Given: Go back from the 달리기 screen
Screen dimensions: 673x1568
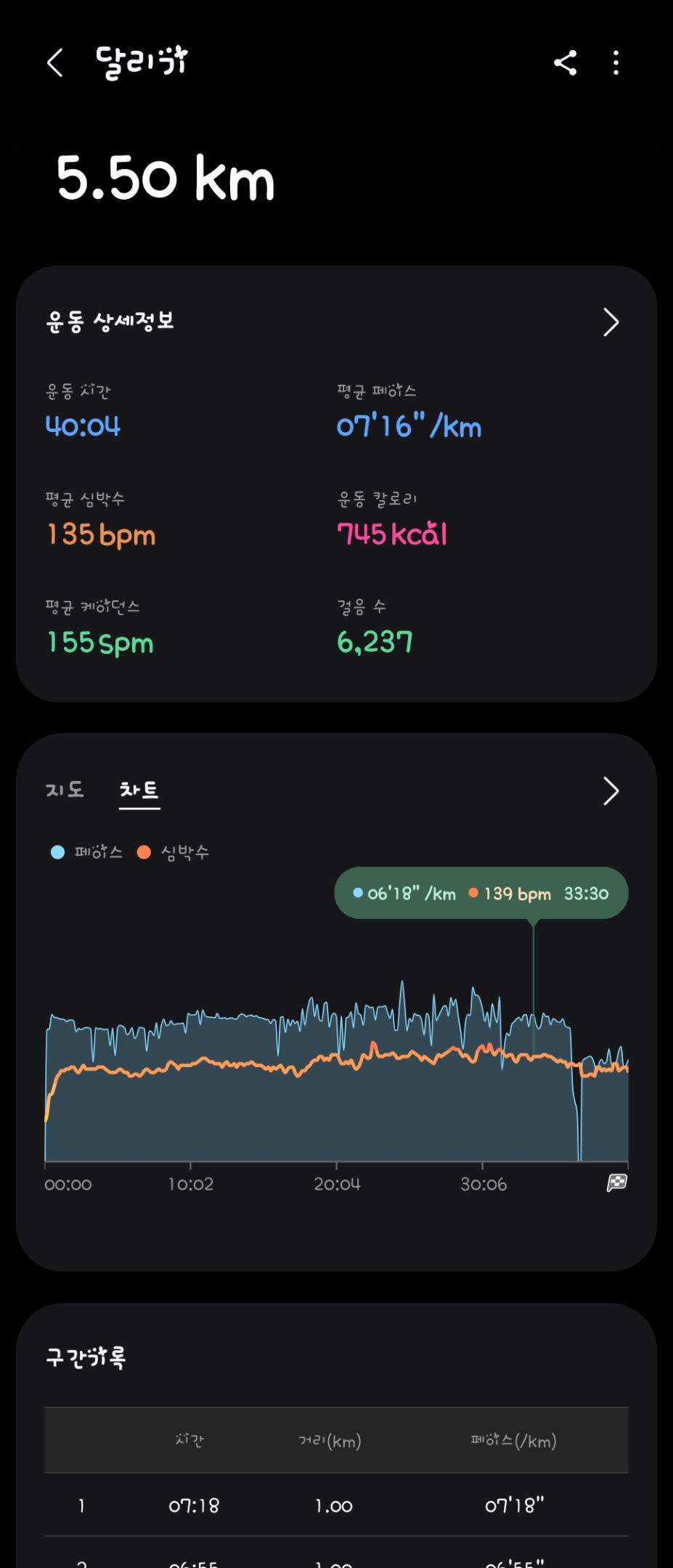Looking at the screenshot, I should (x=55, y=63).
